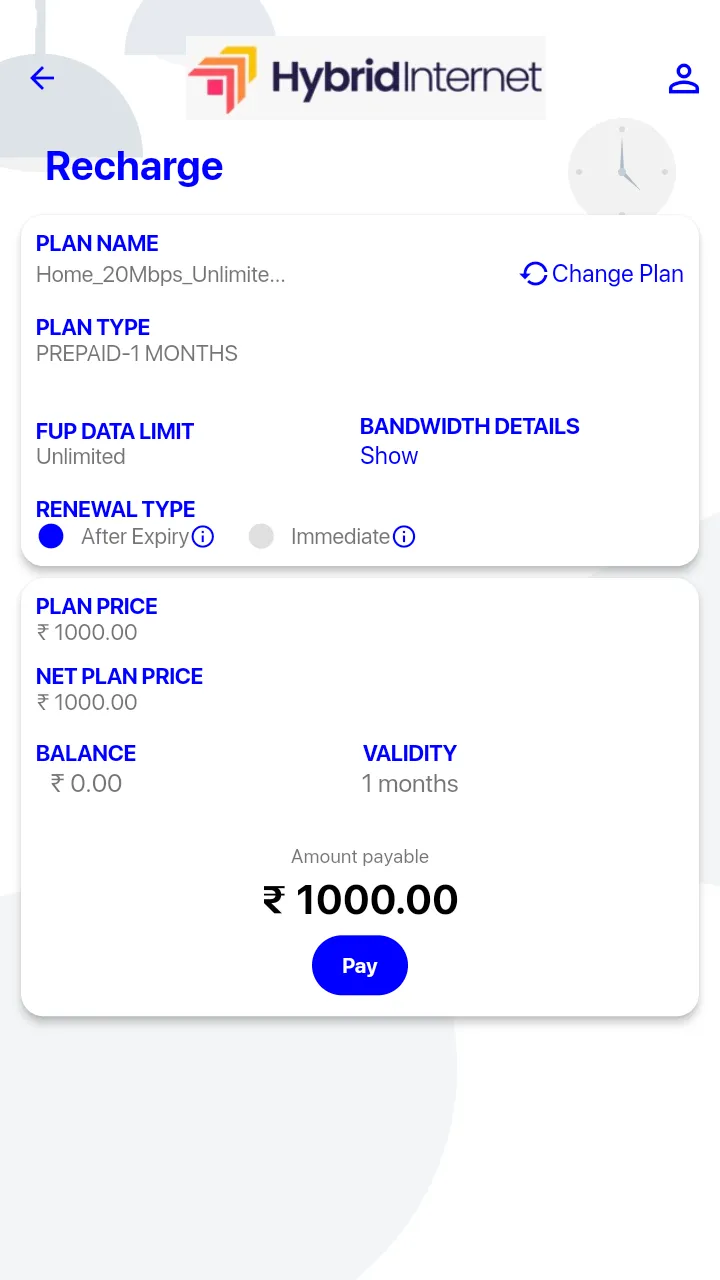Select the PLAN TYPE PREPAID-1 MONTHS text
Viewport: 720px width, 1280px height.
click(137, 353)
